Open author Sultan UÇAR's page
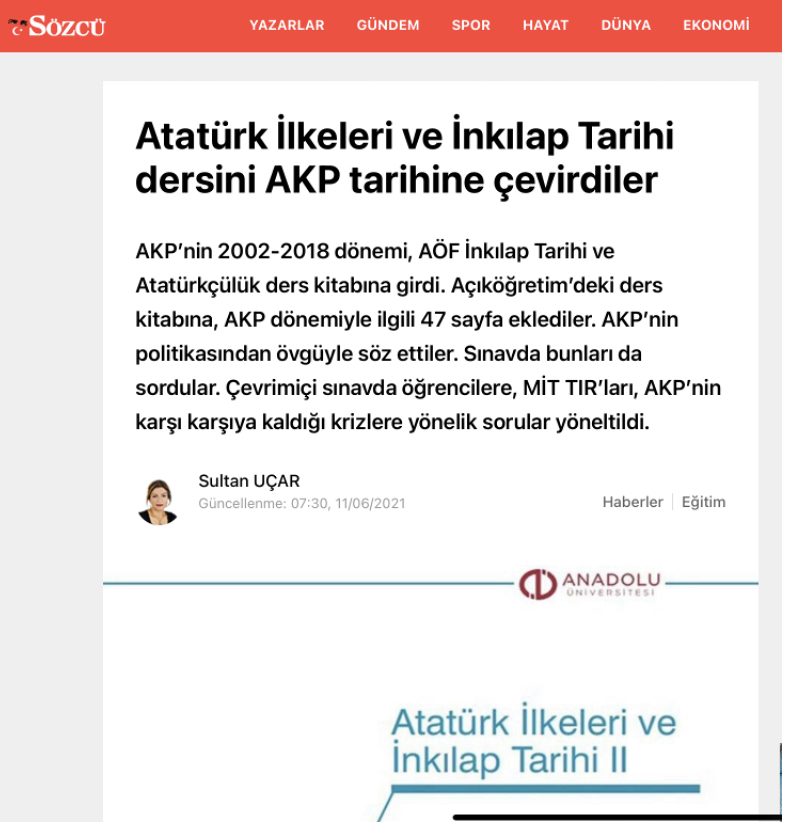The height and width of the screenshot is (824, 786). (x=249, y=481)
